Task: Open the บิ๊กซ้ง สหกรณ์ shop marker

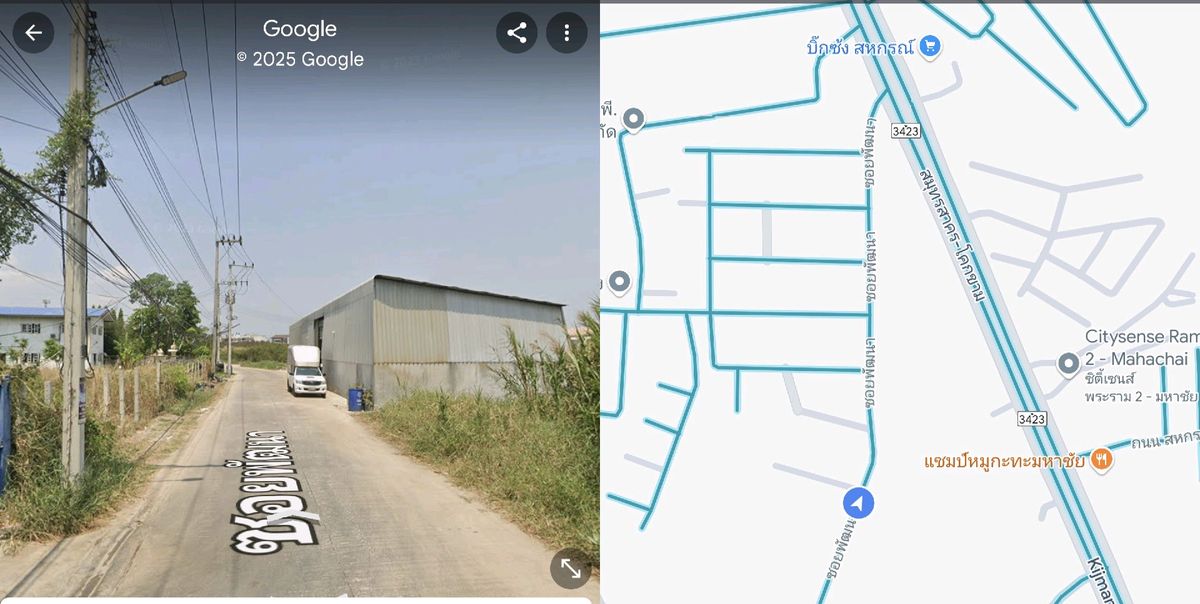Action: click(930, 45)
